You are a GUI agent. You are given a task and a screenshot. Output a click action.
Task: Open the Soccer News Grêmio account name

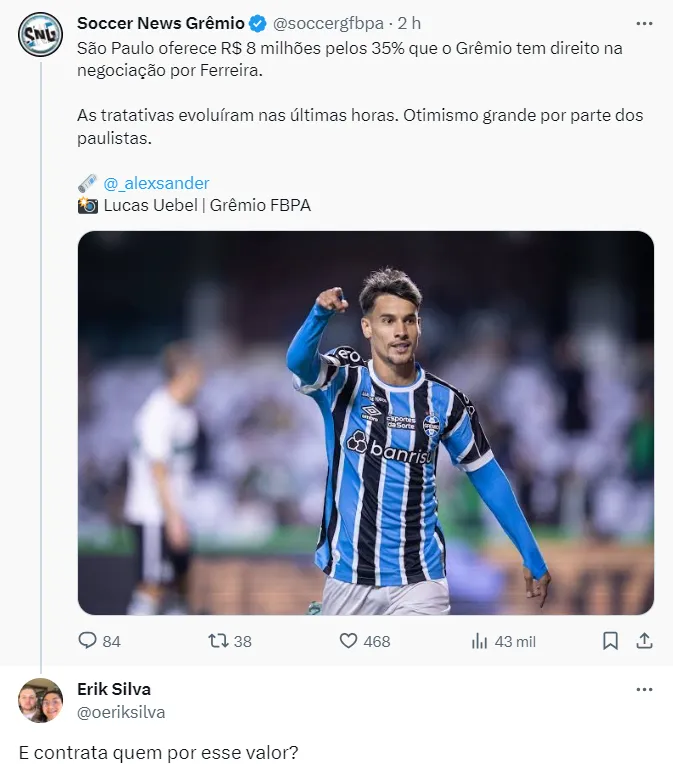pos(161,23)
